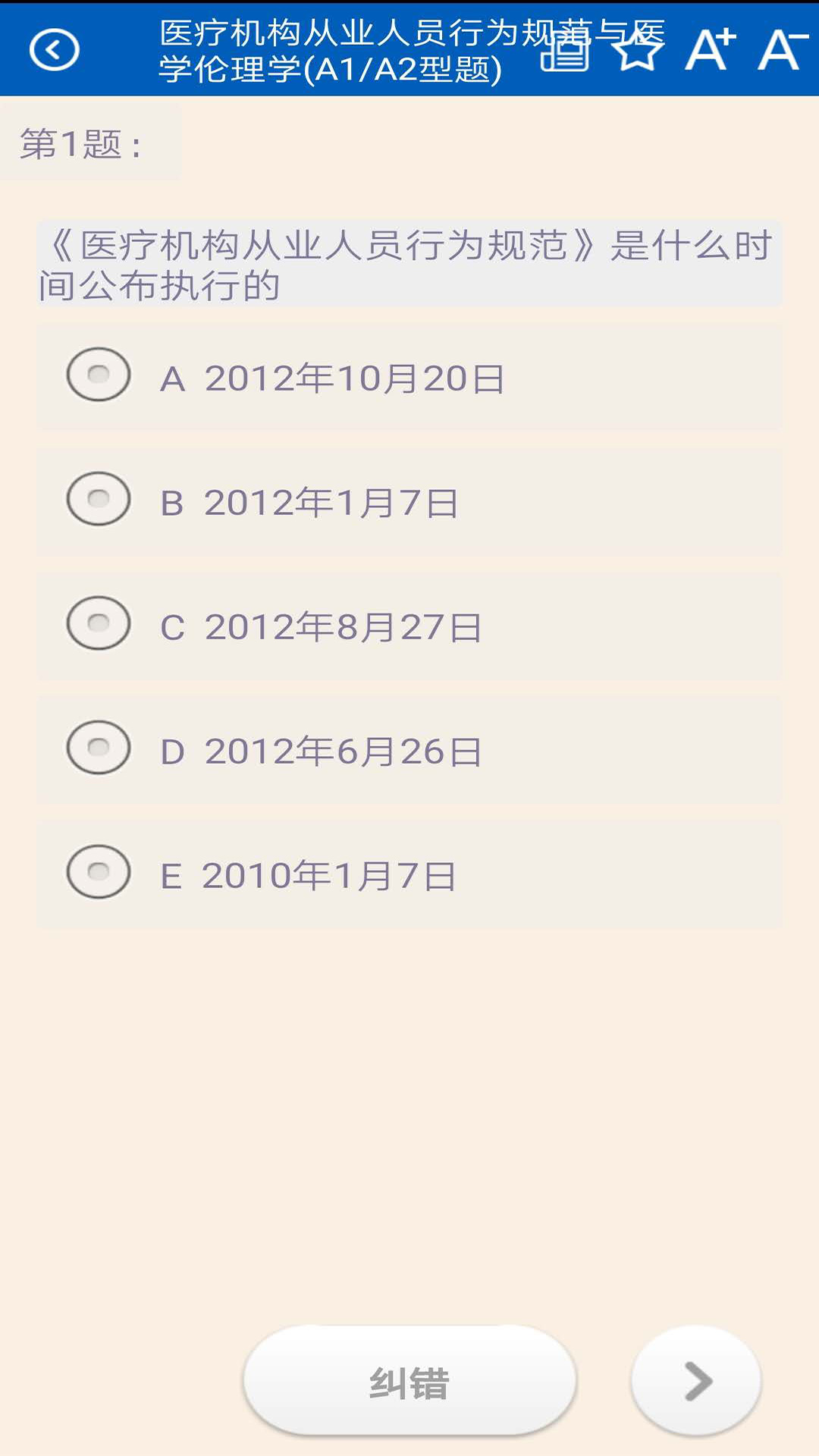Go to next question via the arrow icon
Image resolution: width=819 pixels, height=1456 pixels.
tap(695, 1380)
